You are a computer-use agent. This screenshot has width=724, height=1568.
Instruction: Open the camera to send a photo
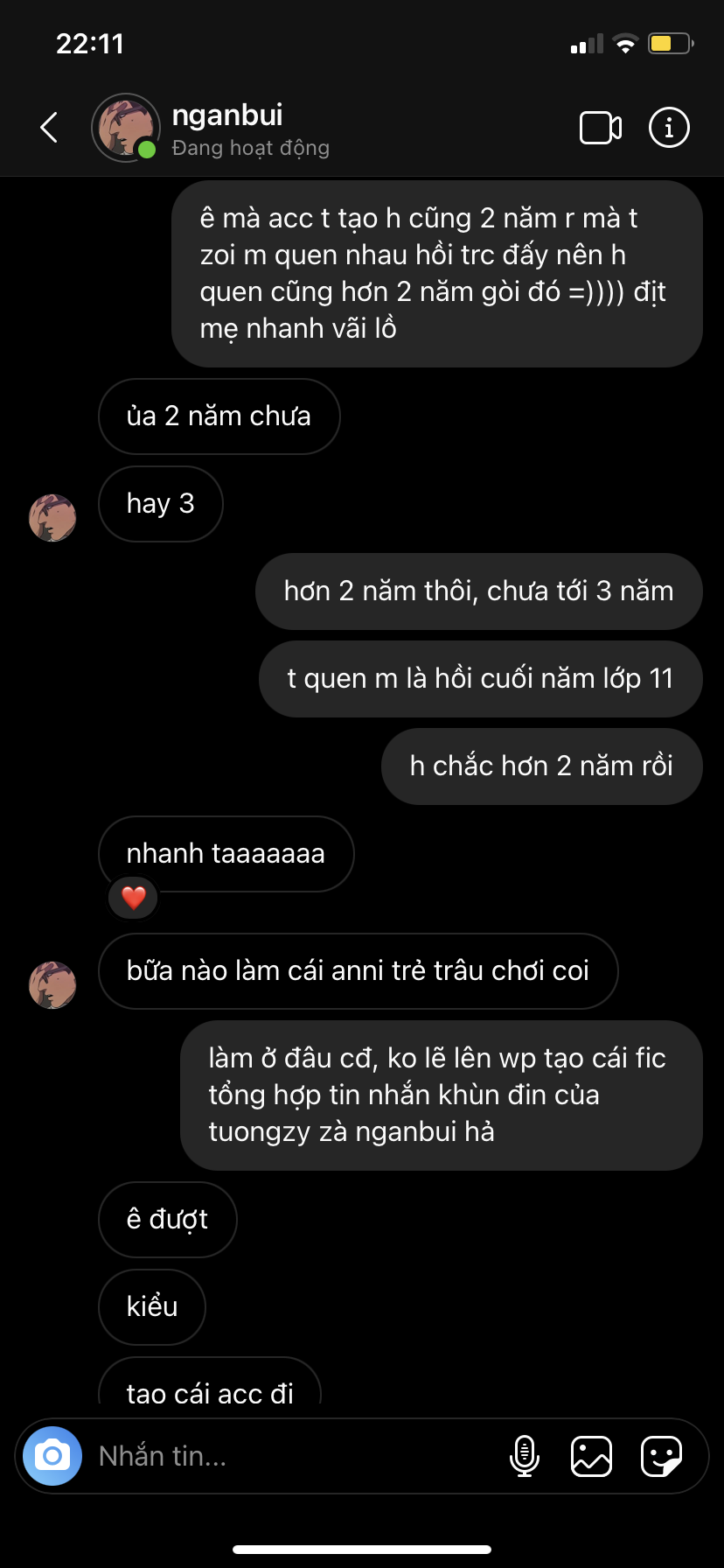point(52,1456)
